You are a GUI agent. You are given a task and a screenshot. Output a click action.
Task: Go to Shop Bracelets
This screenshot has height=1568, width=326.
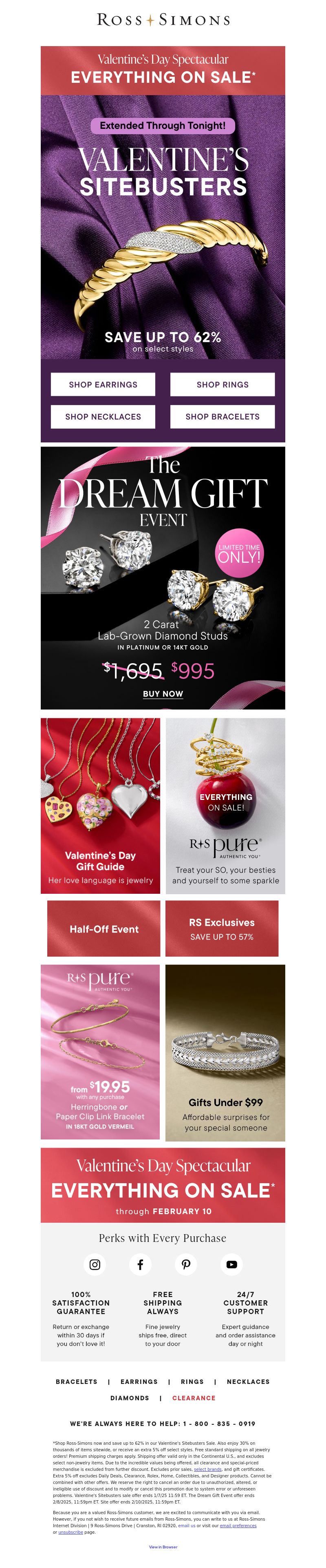tap(222, 416)
